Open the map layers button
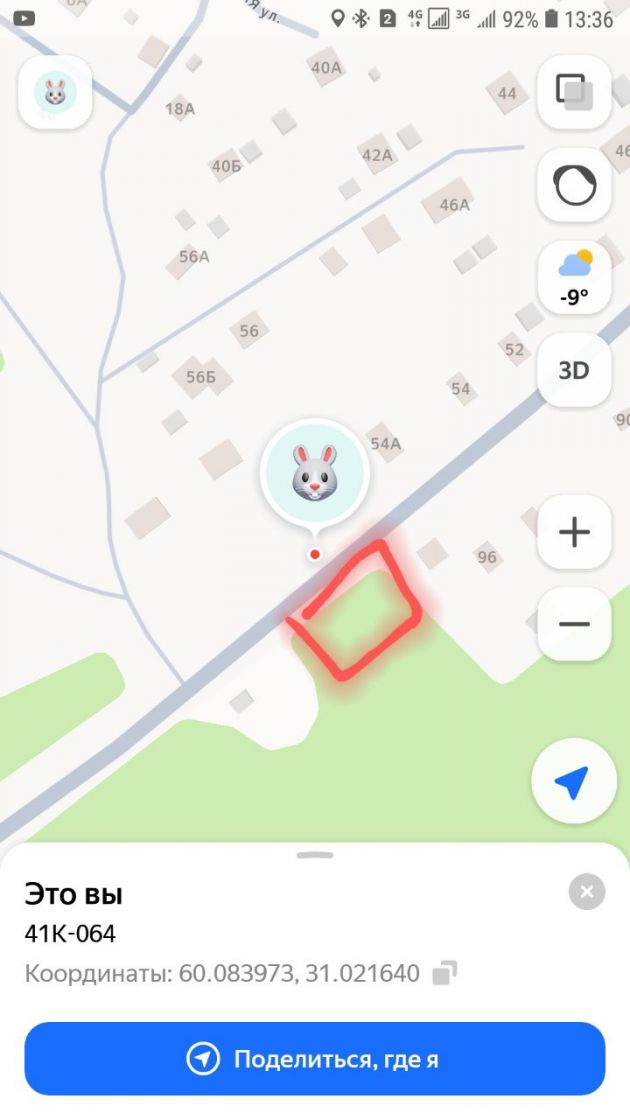 (x=574, y=92)
